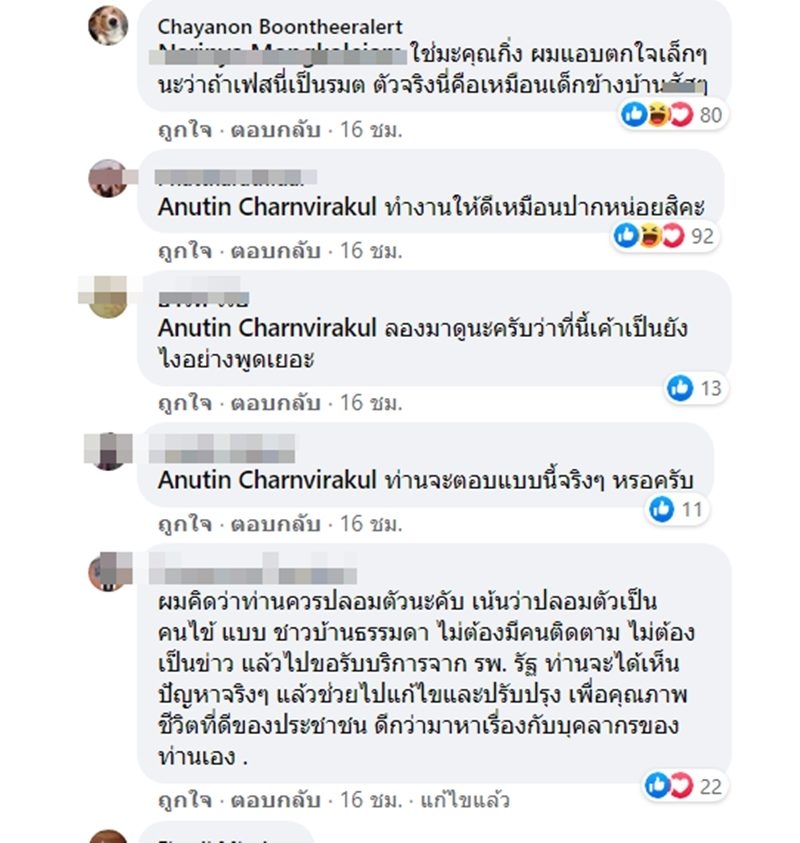Like the long comment starting 'ผมคิดว่าท่านควรปลอมตัว'
Viewport: 800px width, 843px height.
point(184,800)
